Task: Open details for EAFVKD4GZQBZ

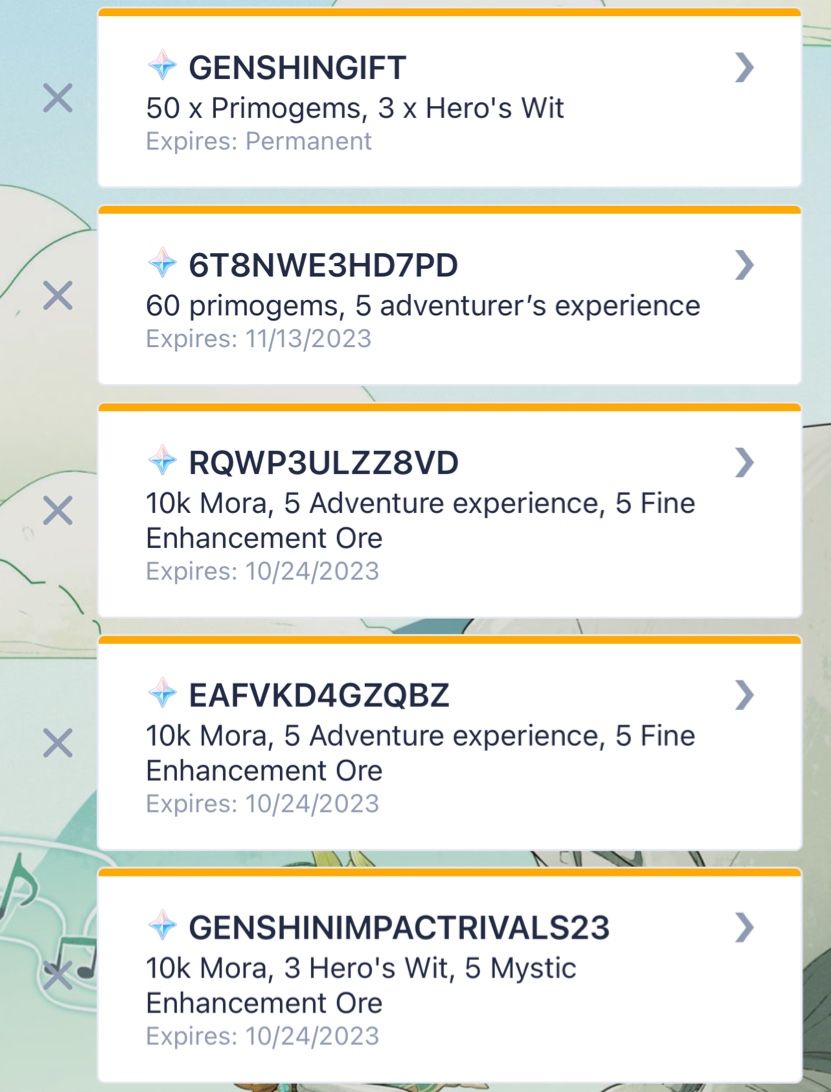Action: tap(743, 694)
